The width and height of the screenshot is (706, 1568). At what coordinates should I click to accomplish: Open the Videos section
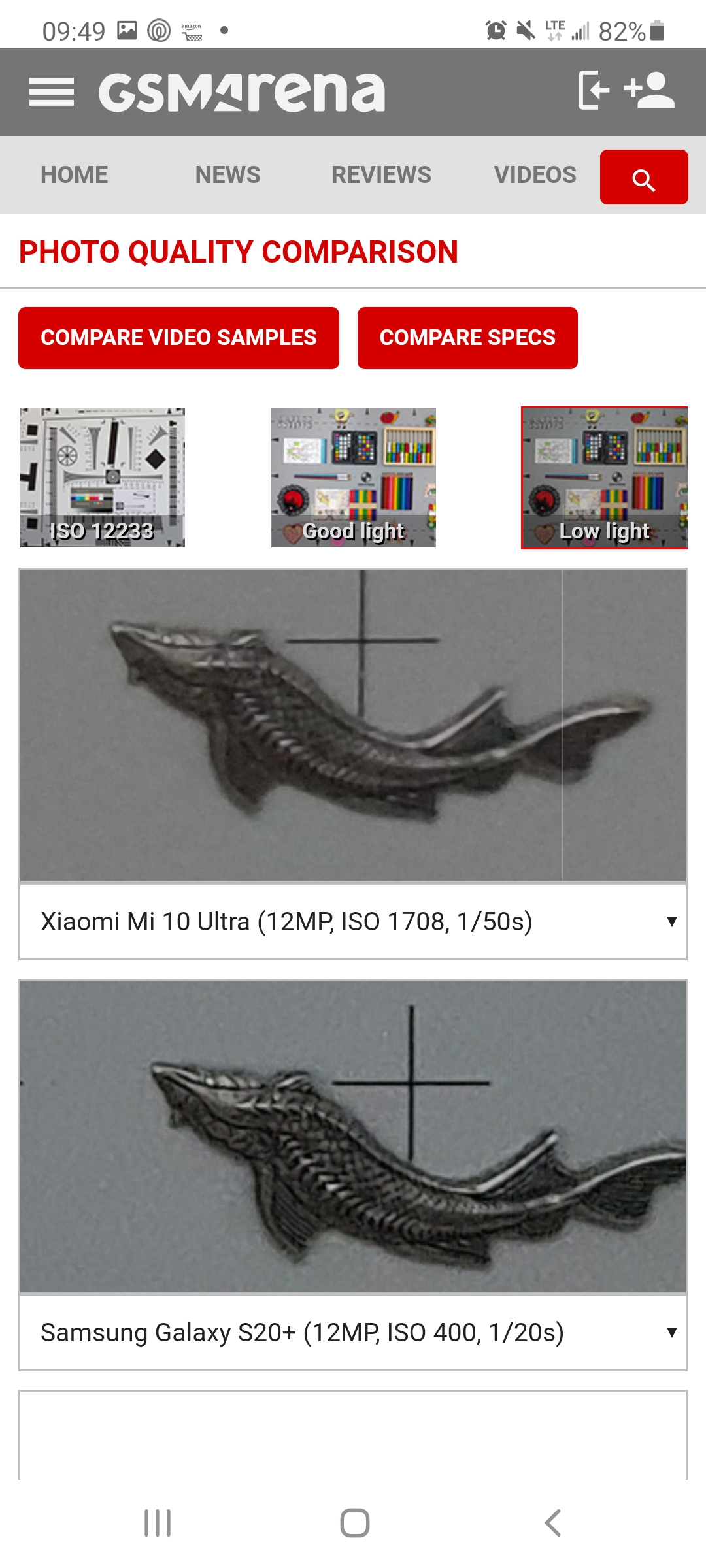coord(535,175)
